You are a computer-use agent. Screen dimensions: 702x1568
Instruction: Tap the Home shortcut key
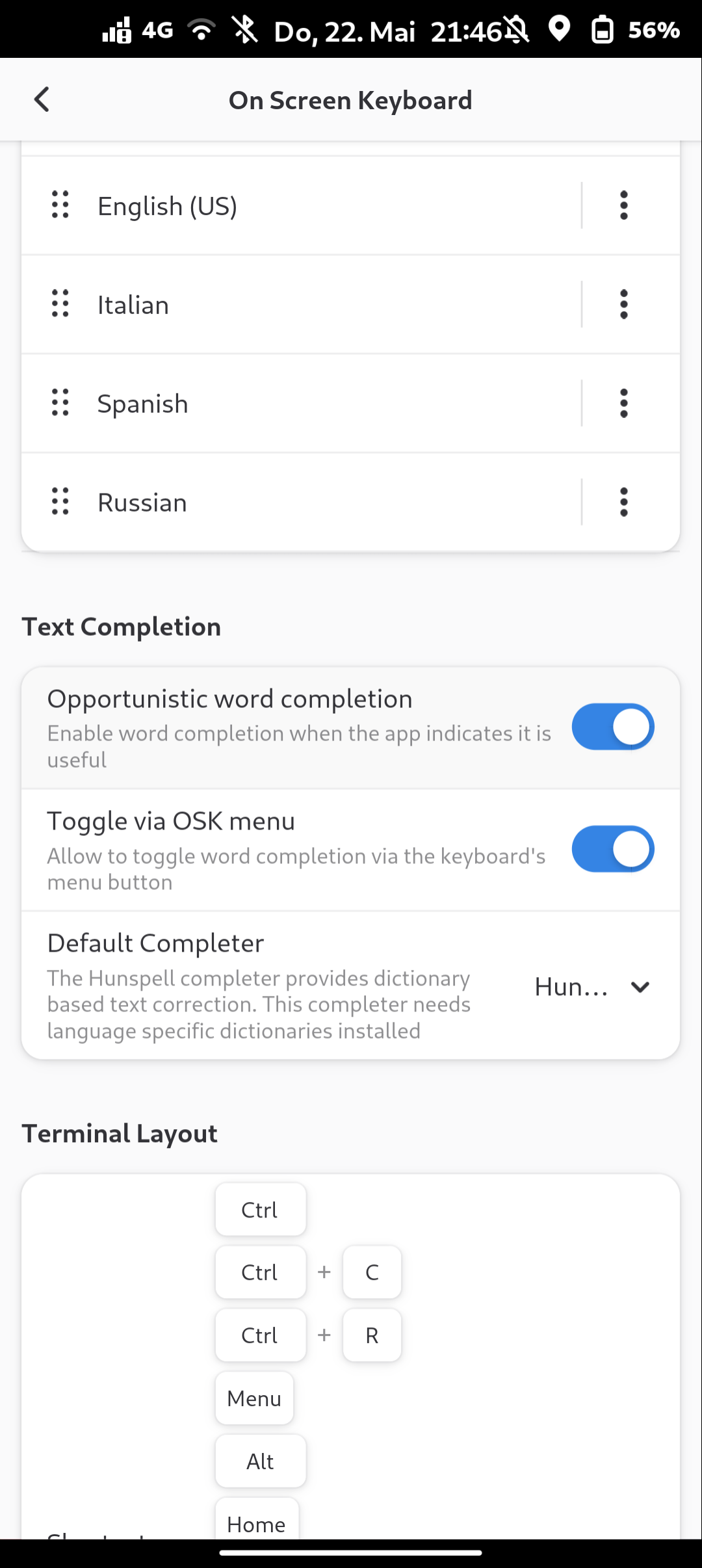tap(257, 1519)
